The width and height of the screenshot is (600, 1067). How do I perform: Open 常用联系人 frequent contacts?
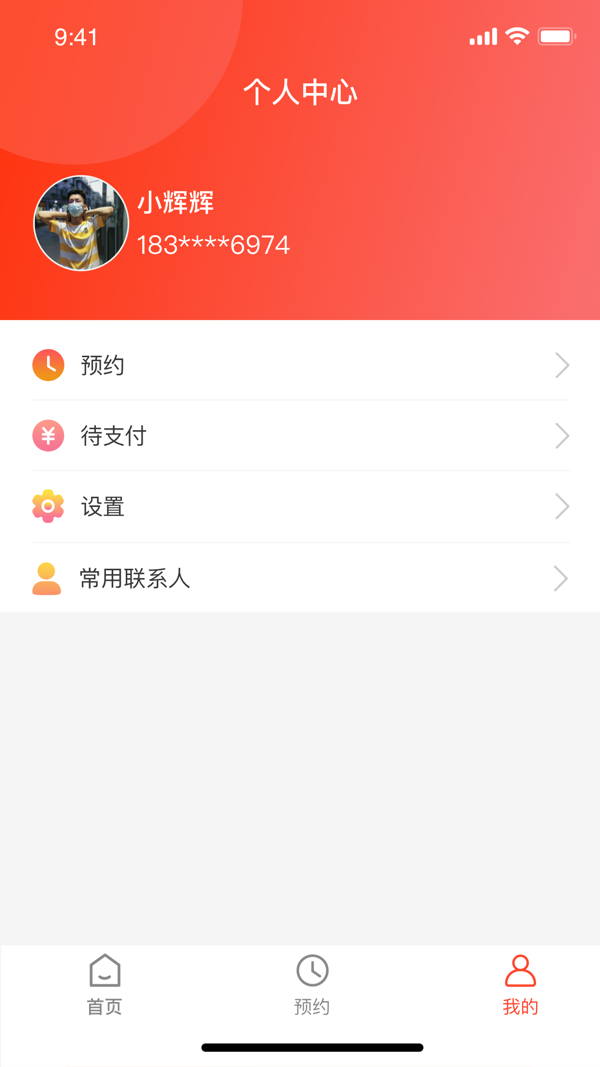[300, 578]
